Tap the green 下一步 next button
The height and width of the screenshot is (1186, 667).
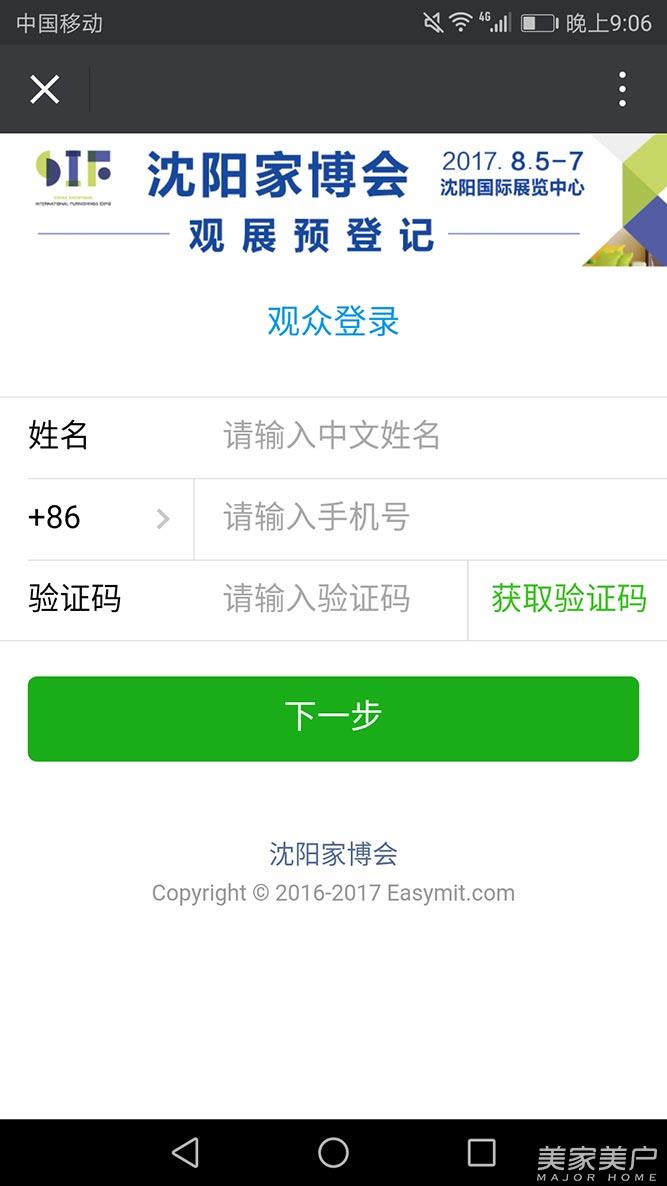click(x=333, y=718)
